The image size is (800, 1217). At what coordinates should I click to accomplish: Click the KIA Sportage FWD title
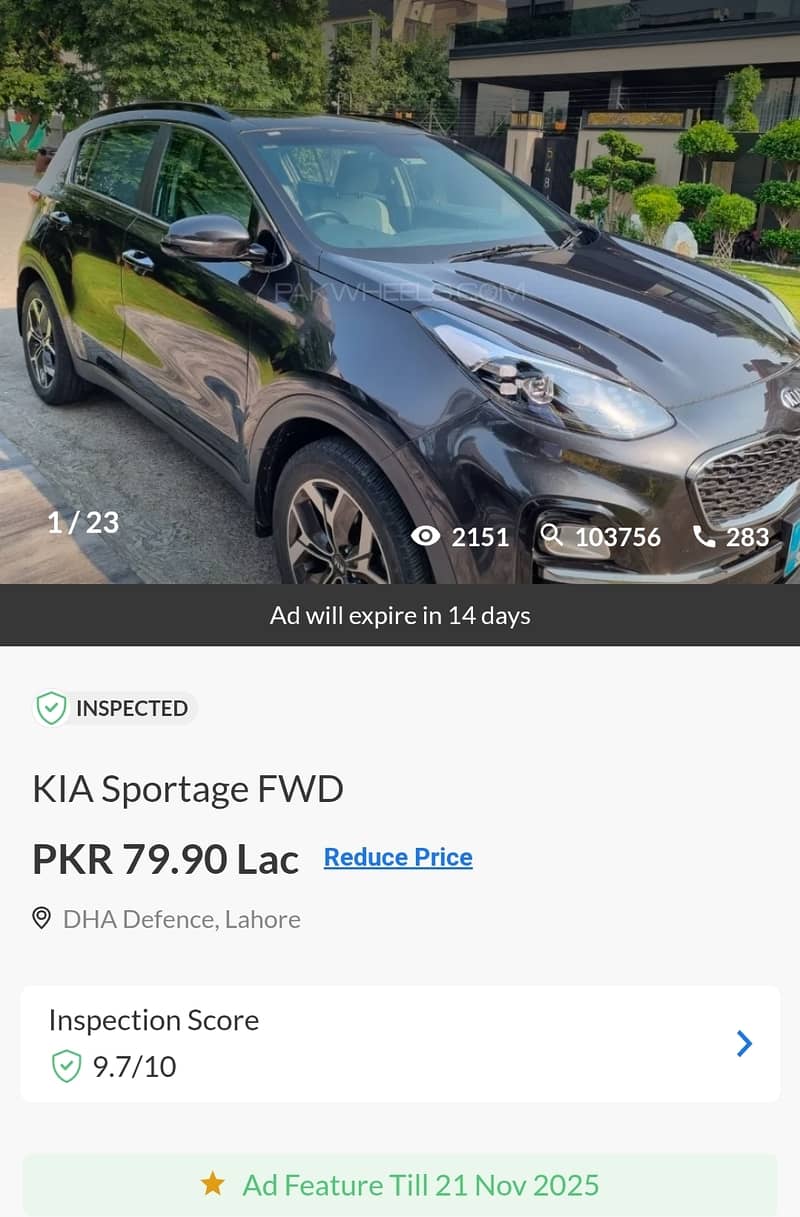pos(189,789)
